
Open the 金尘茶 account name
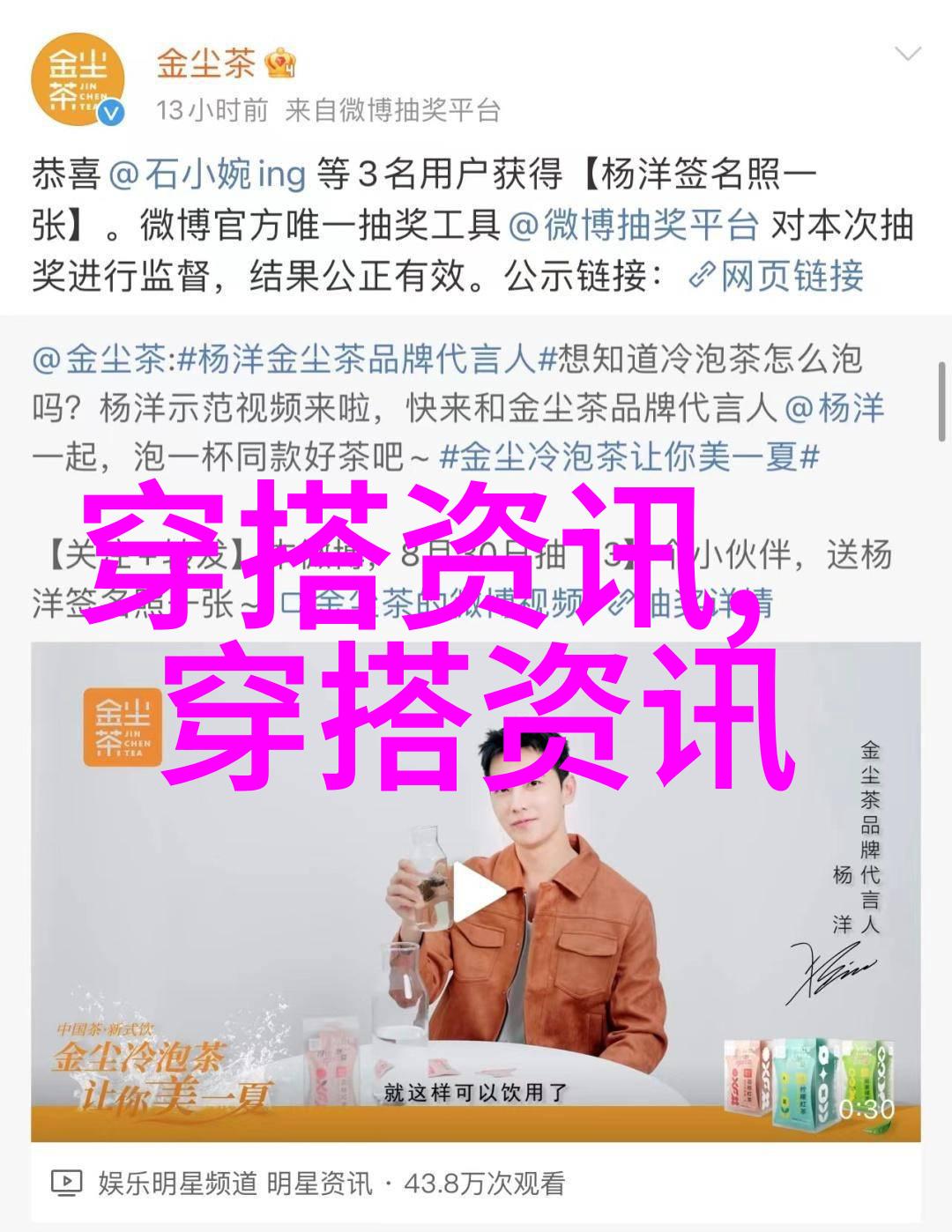(x=206, y=63)
